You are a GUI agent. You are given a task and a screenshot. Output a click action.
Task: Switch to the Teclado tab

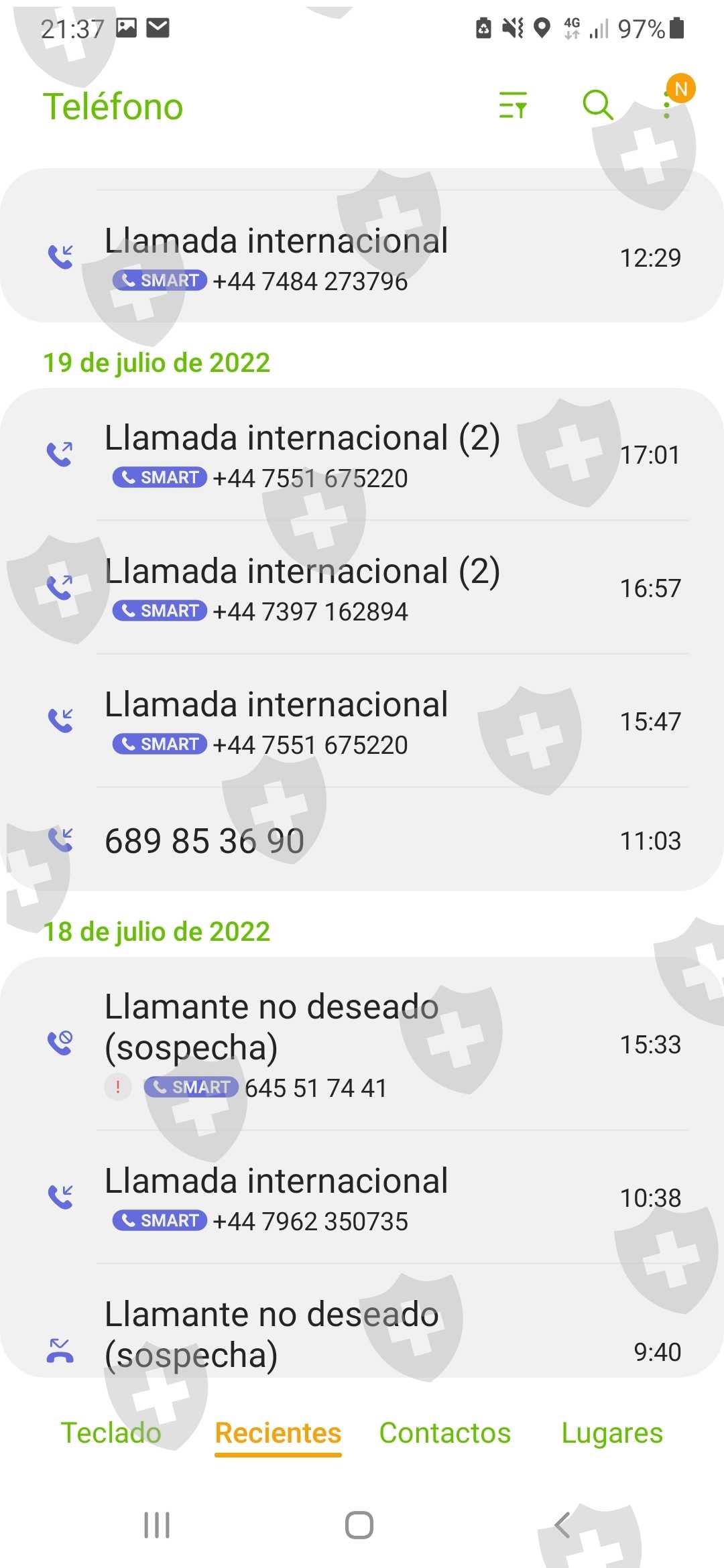coord(111,1433)
